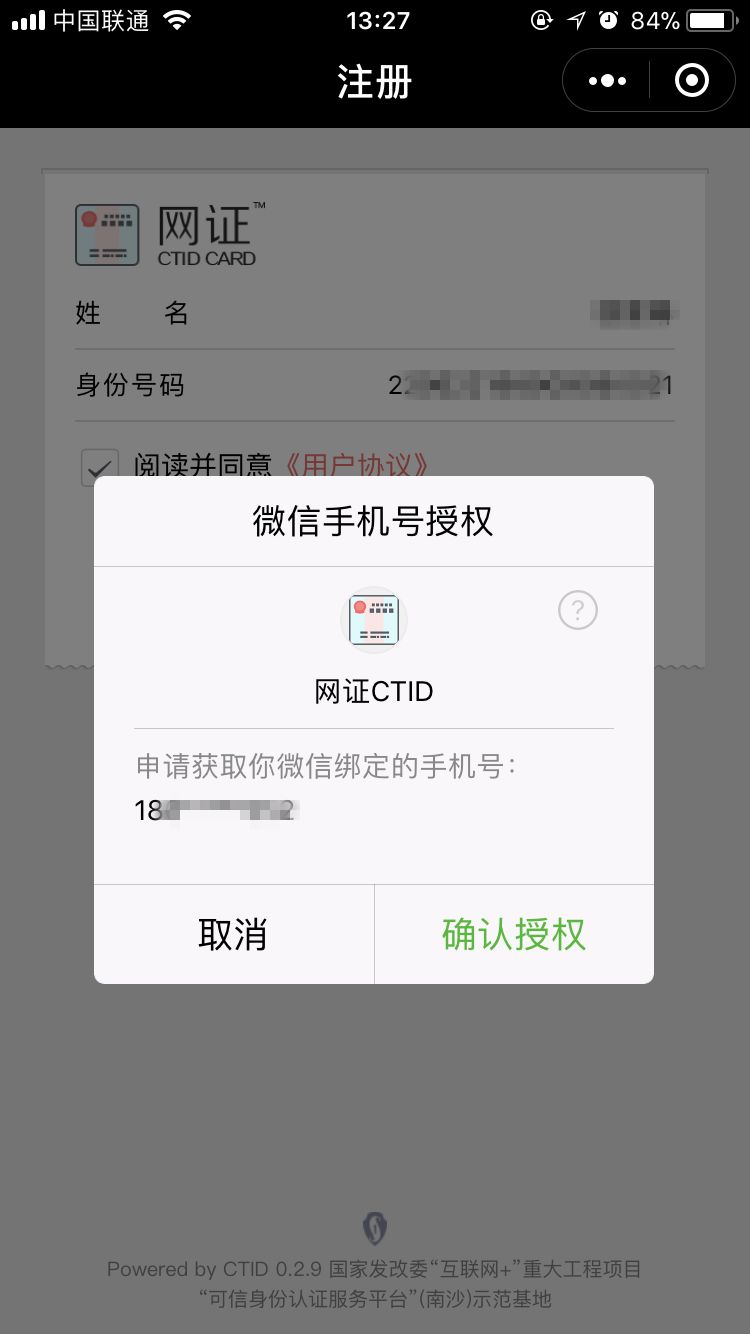Screen dimensions: 750x1334
Task: Tap the cellular signal strength bars
Action: click(x=26, y=19)
